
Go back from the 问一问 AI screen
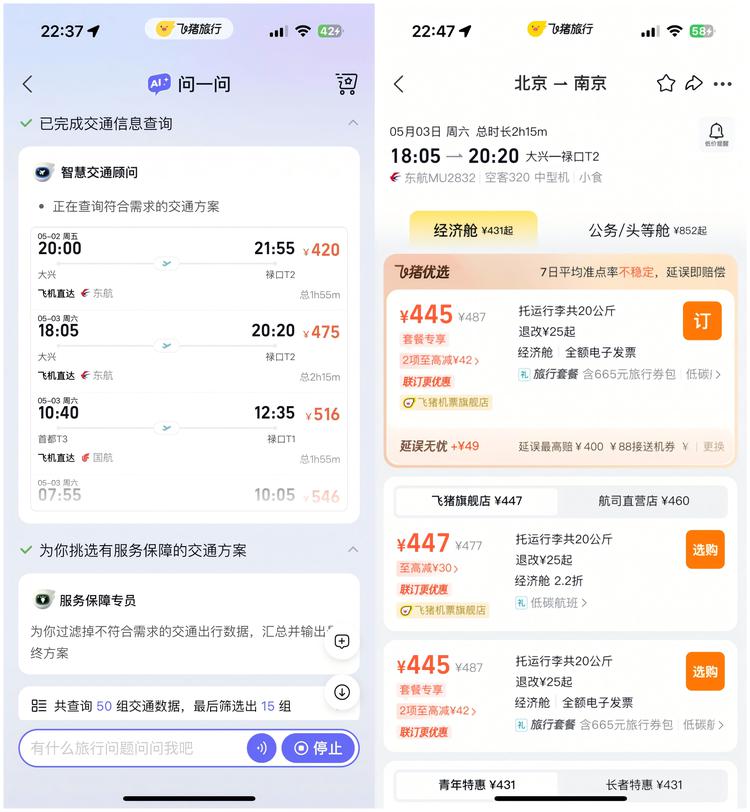(x=28, y=84)
